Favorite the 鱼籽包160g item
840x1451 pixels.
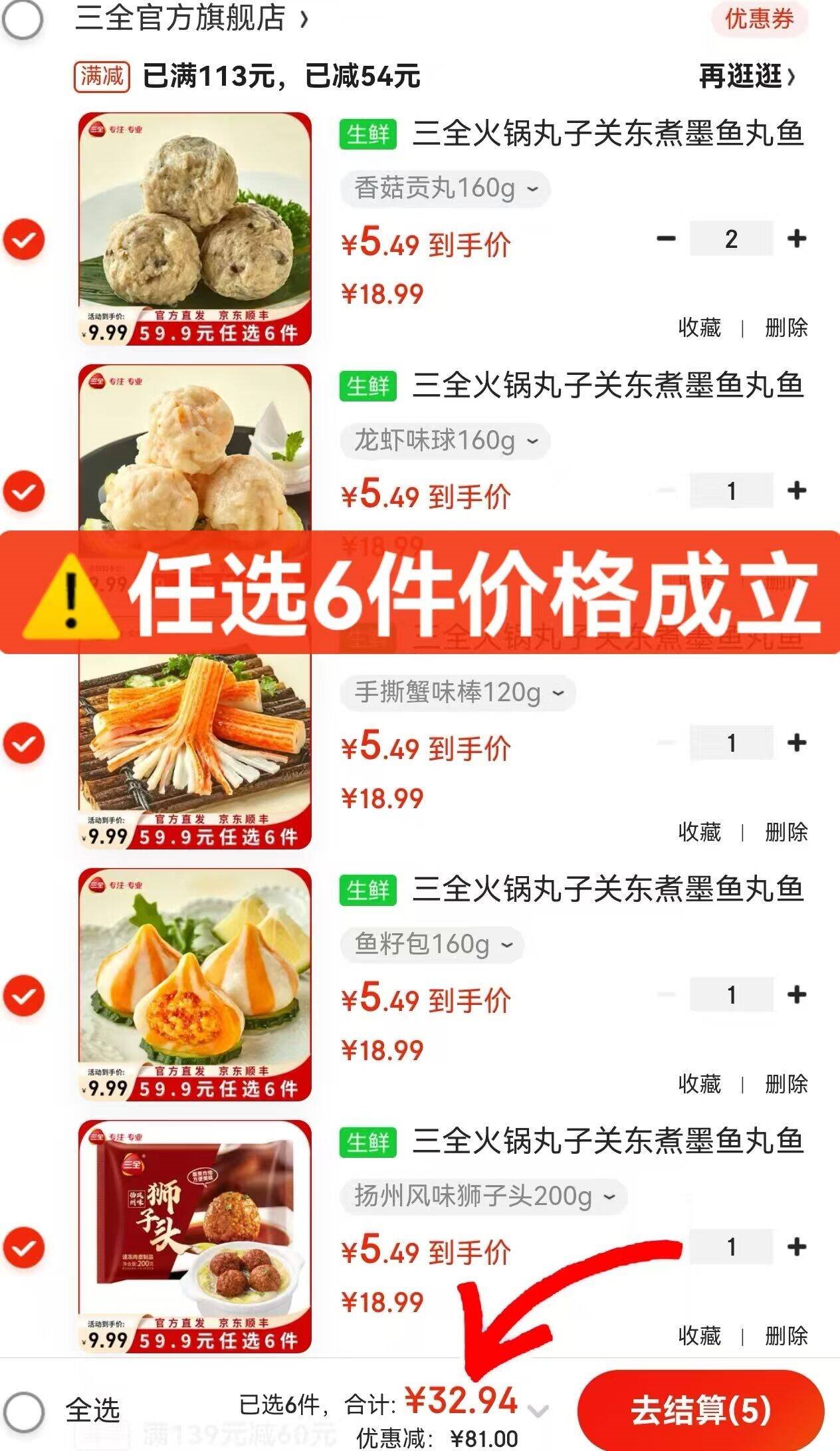tap(699, 1084)
